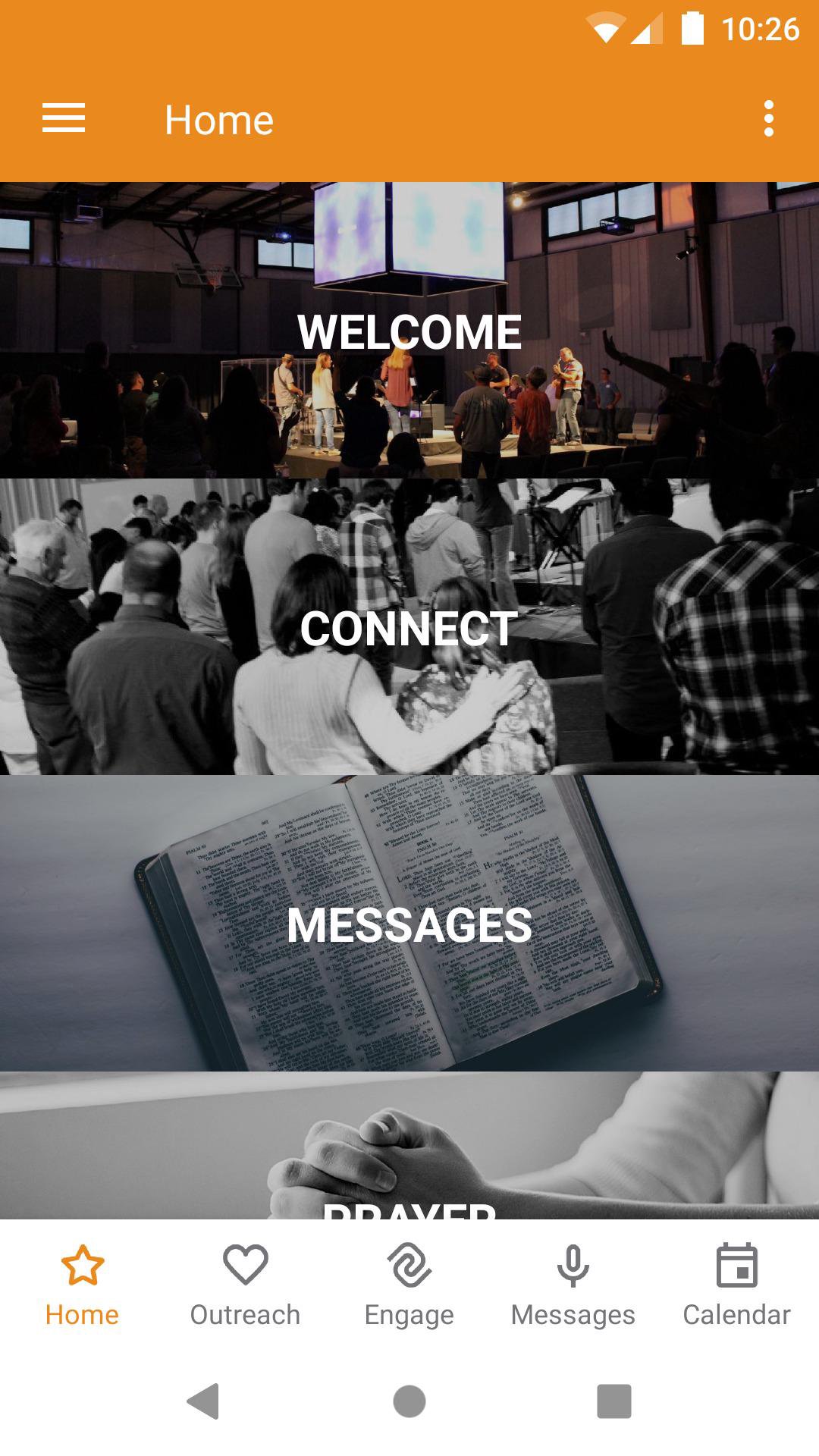The width and height of the screenshot is (819, 1456).
Task: View the Calendar tab
Action: tap(736, 1285)
